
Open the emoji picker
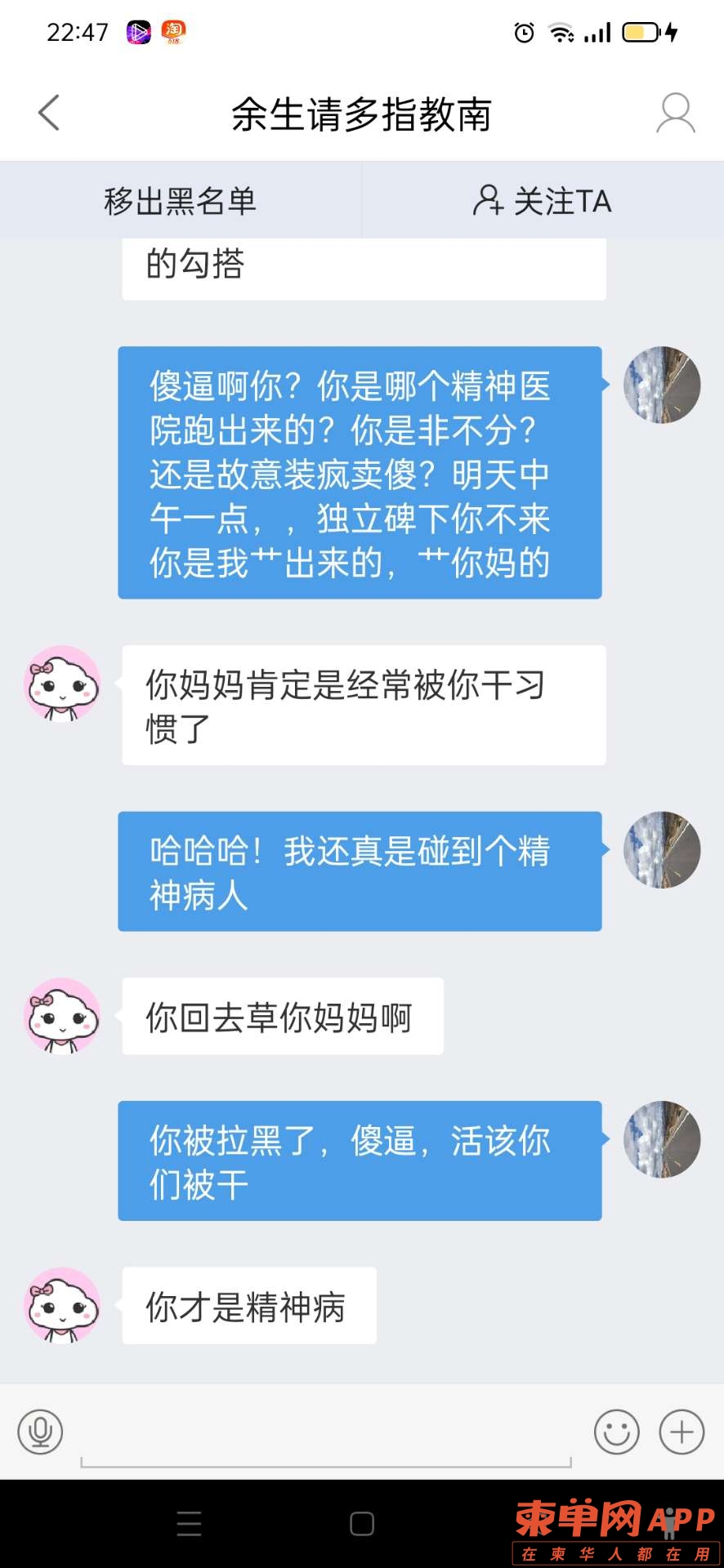click(x=616, y=1432)
